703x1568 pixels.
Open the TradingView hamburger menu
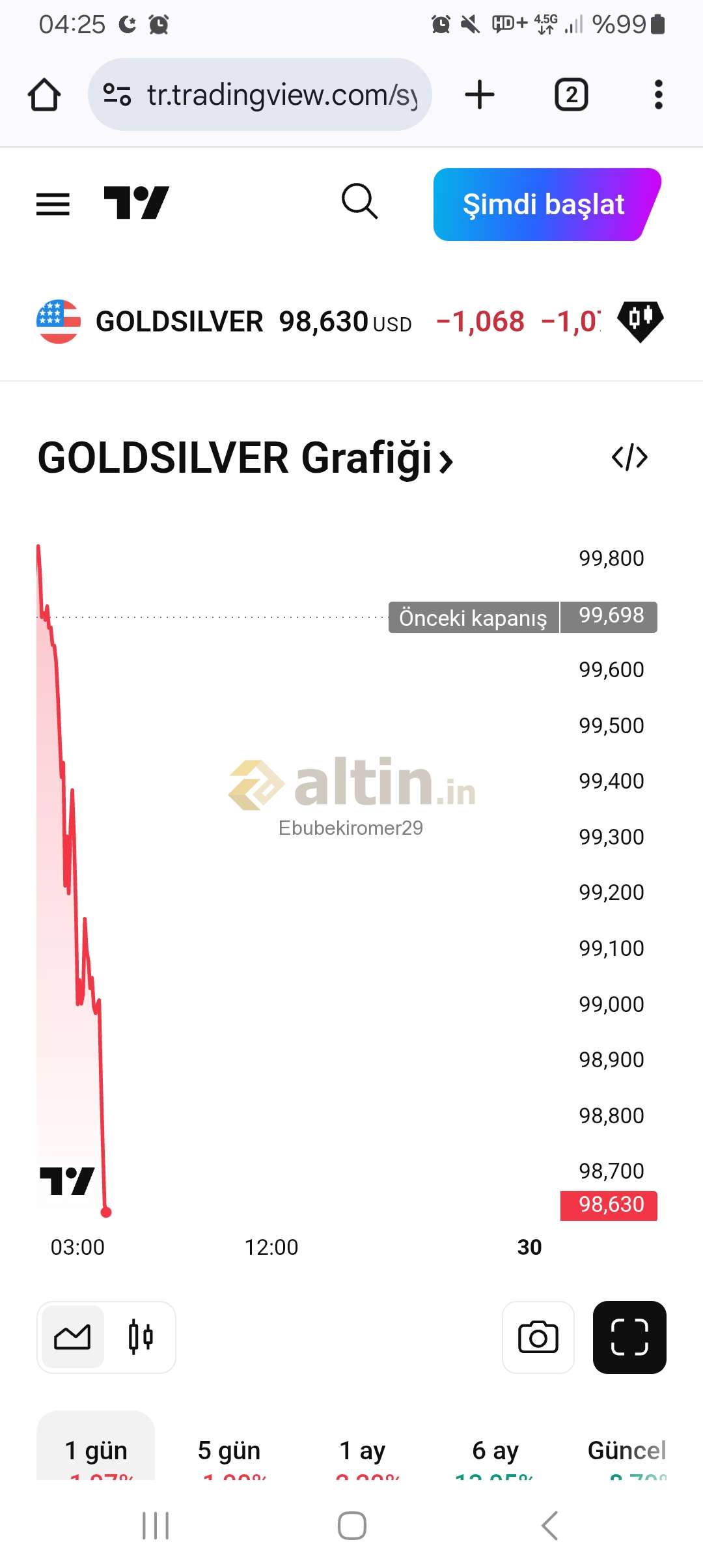click(x=53, y=204)
